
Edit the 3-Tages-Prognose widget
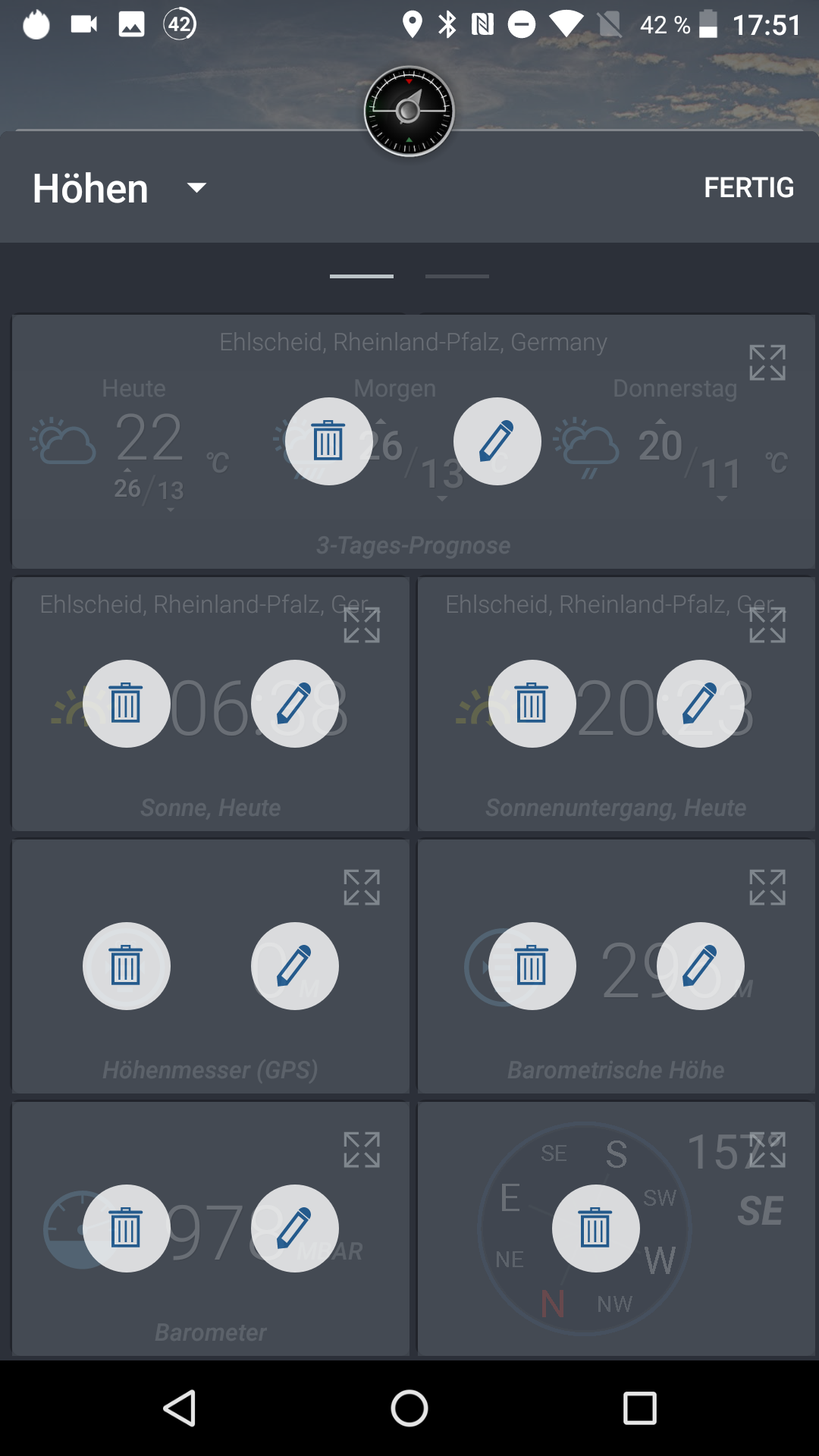point(497,441)
